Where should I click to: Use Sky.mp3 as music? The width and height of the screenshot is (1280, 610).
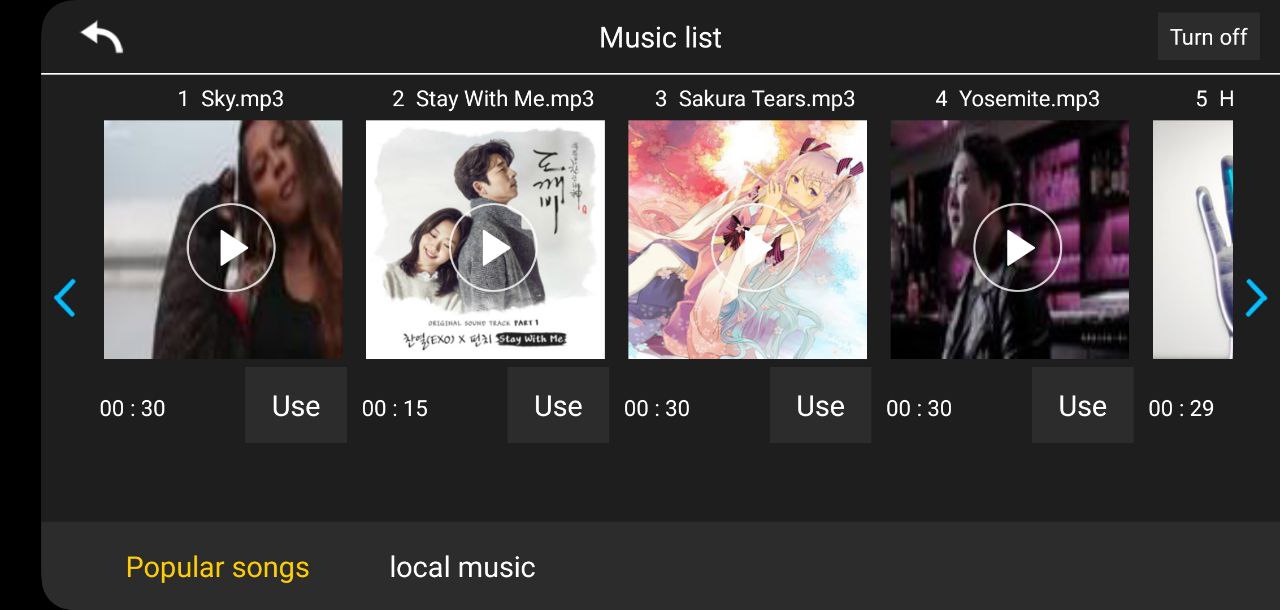tap(296, 405)
